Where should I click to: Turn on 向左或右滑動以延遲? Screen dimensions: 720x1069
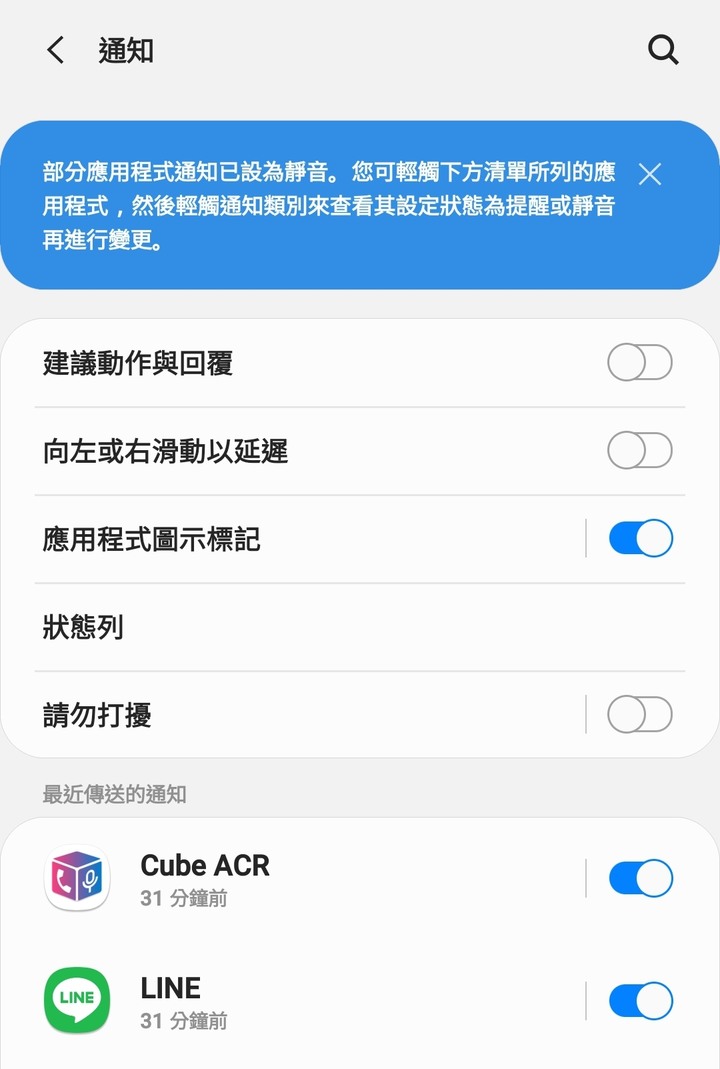click(x=640, y=450)
